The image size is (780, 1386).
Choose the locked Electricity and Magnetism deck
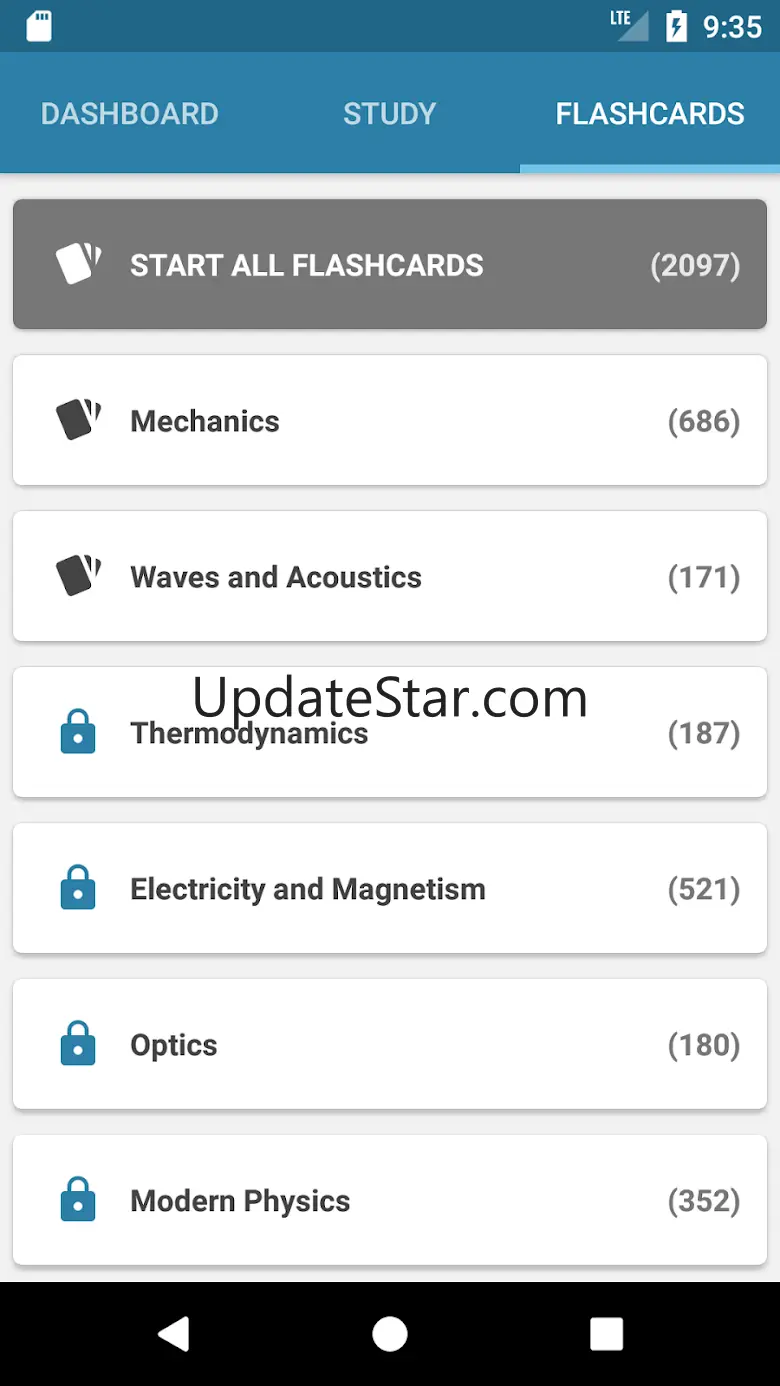pyautogui.click(x=390, y=889)
